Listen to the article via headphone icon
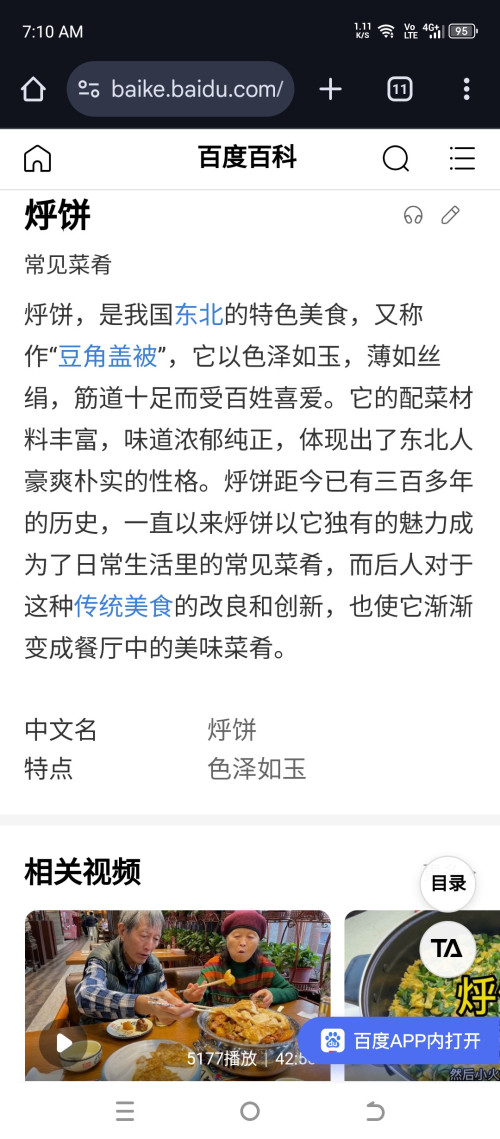Viewport: 500px width, 1139px height. [414, 215]
